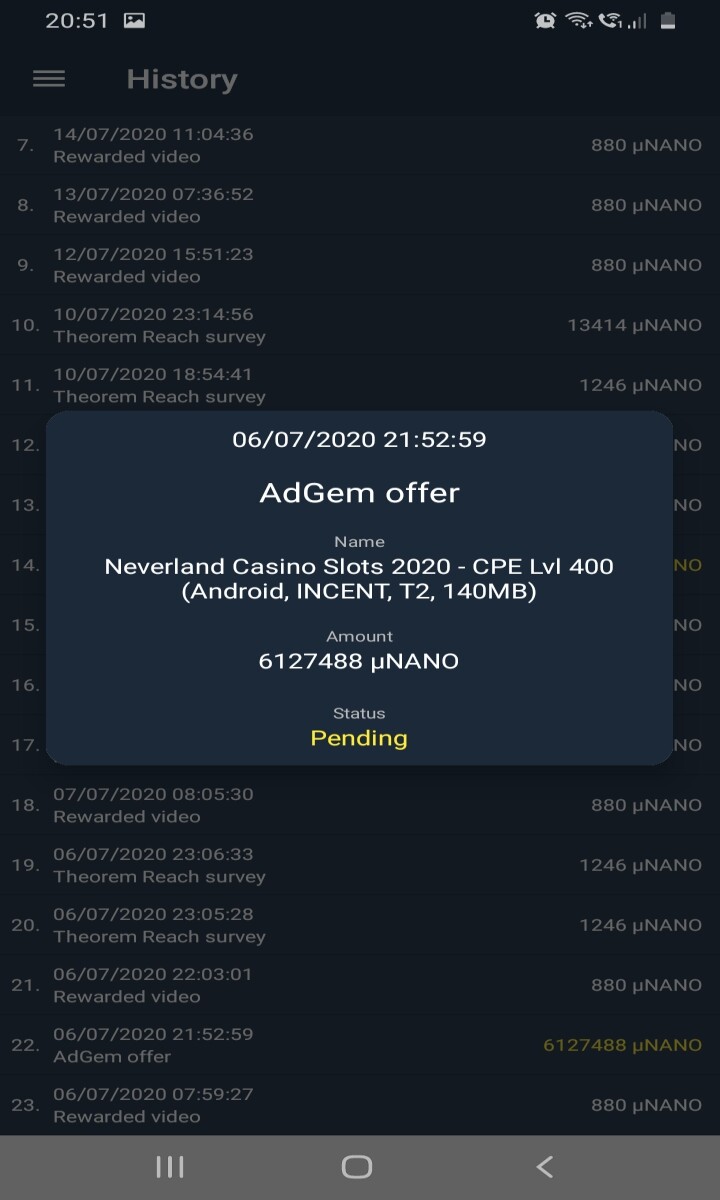
Task: Open entry 19 from 06/07/2020 23:06:33
Action: [x=360, y=865]
